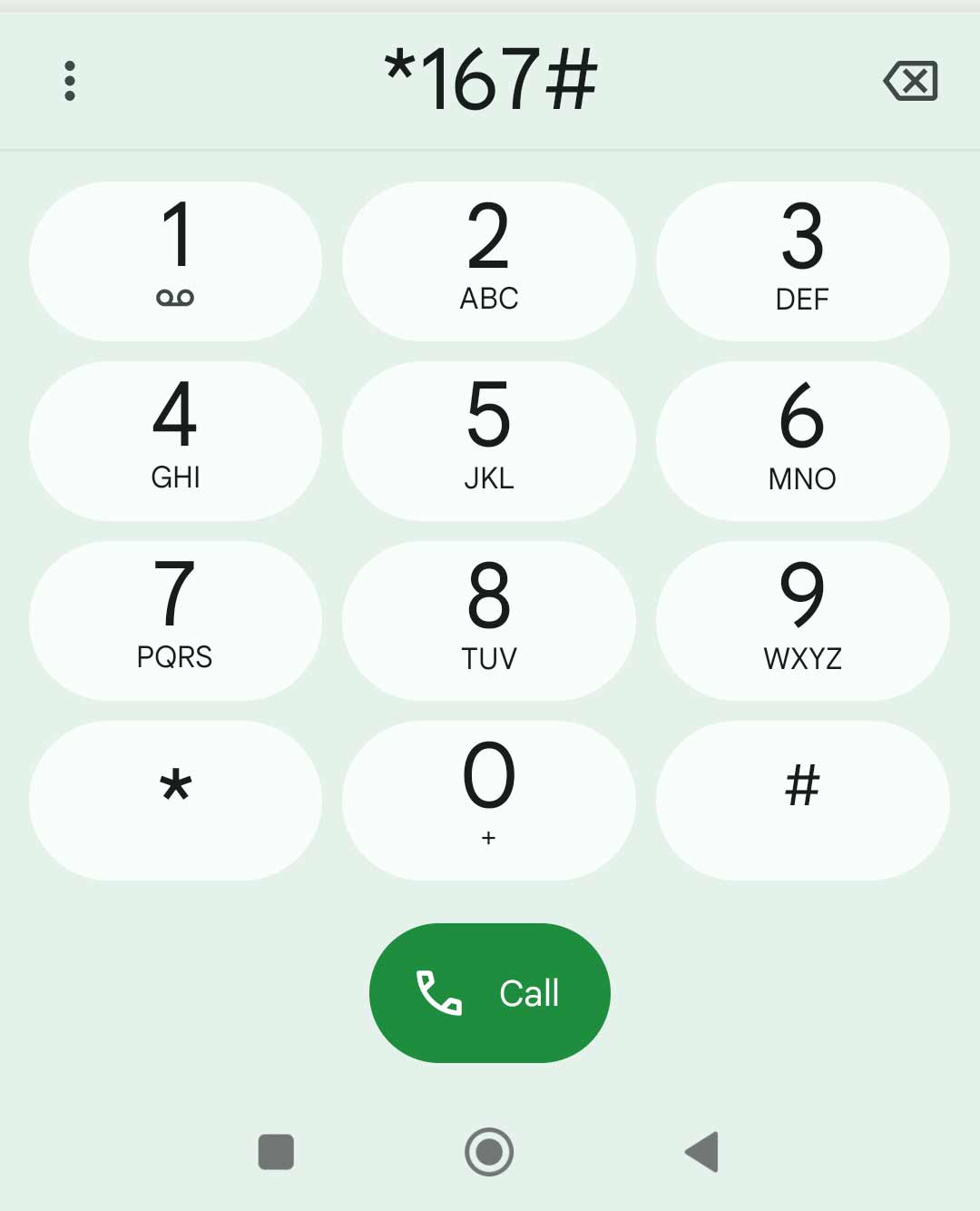
Task: Enter the hash symbol key
Action: 802,801
